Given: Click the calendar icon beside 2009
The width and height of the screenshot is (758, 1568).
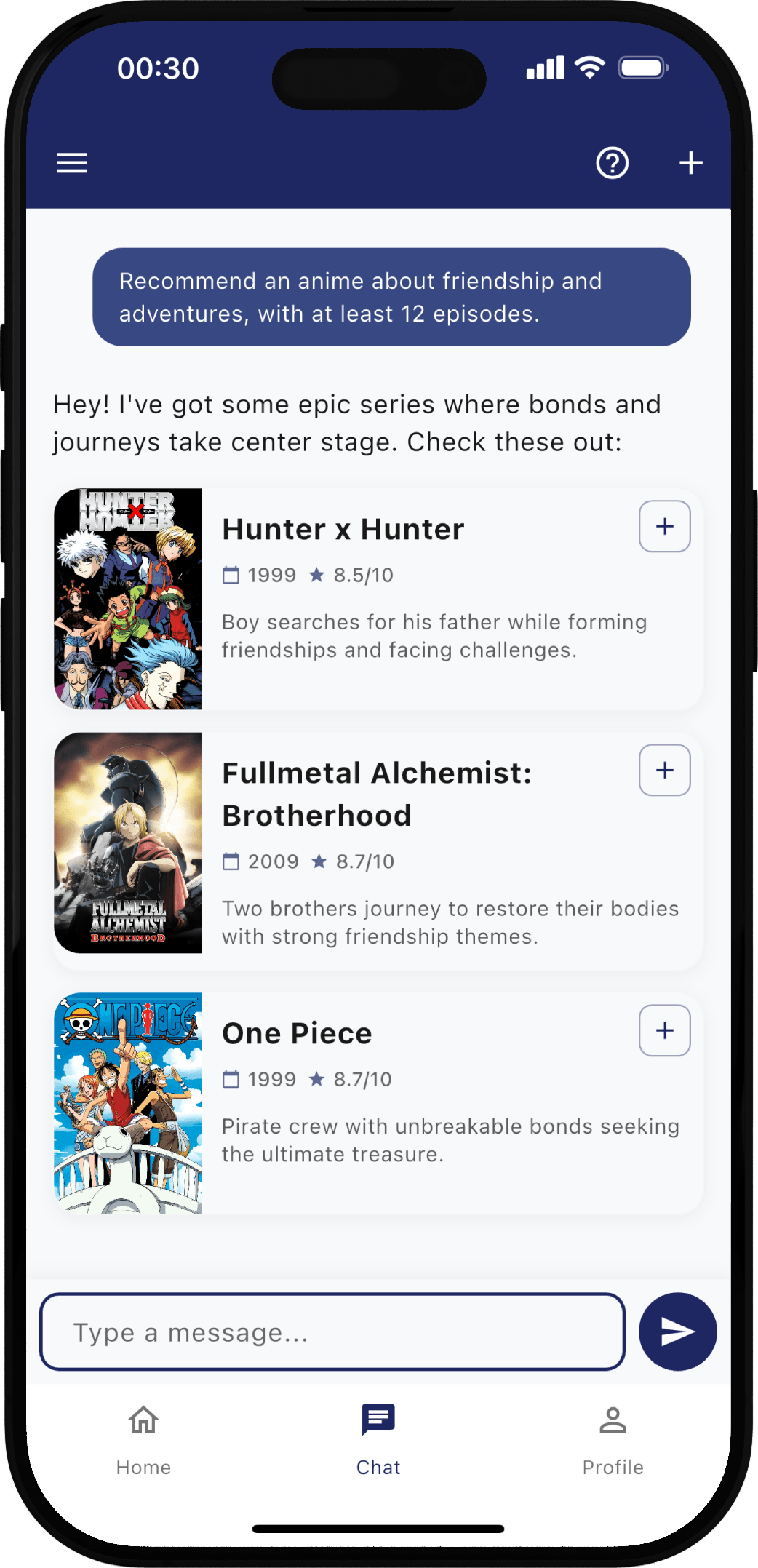Looking at the screenshot, I should coord(231,861).
